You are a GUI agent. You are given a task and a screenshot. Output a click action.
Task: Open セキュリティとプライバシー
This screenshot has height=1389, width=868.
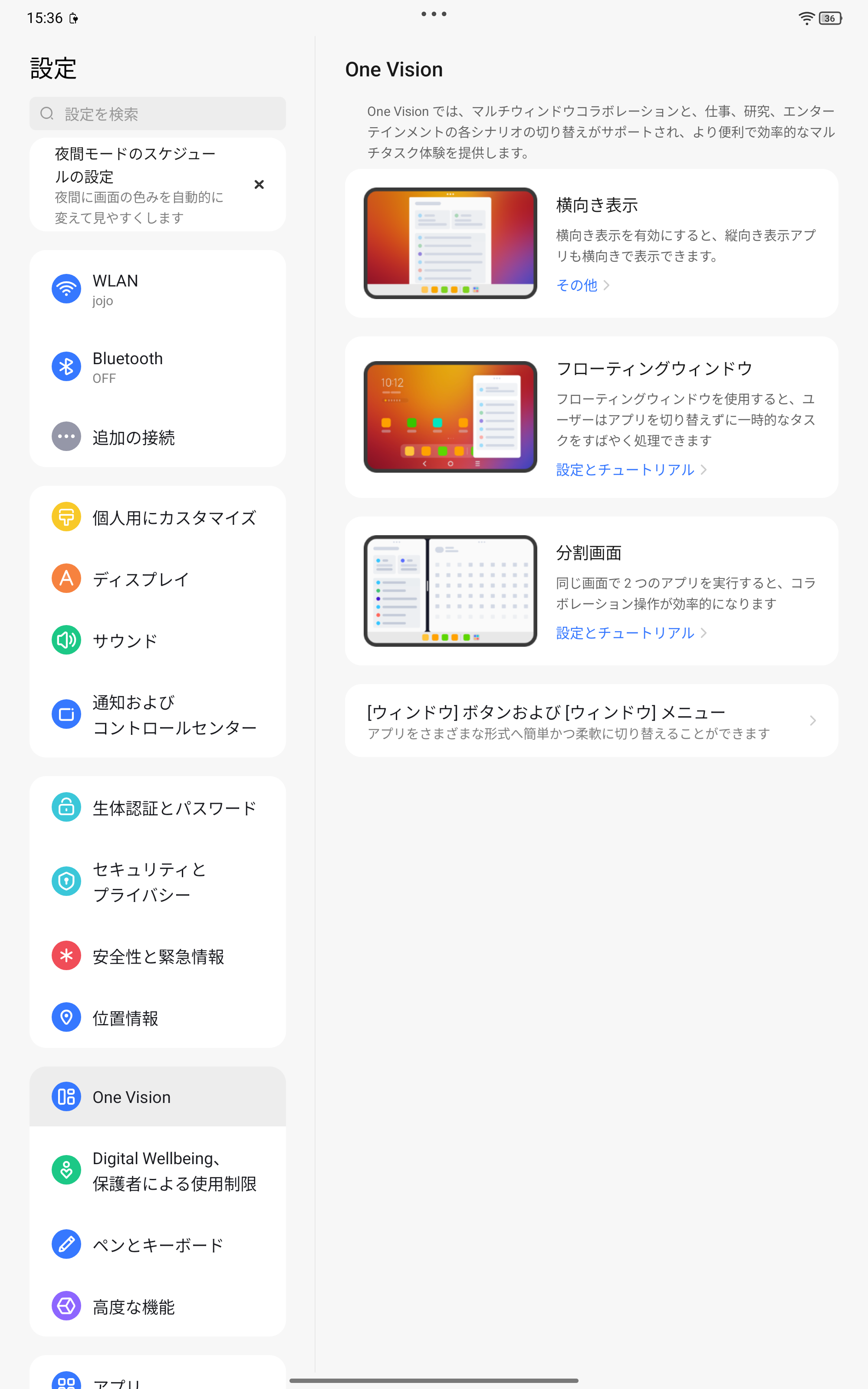click(x=157, y=882)
